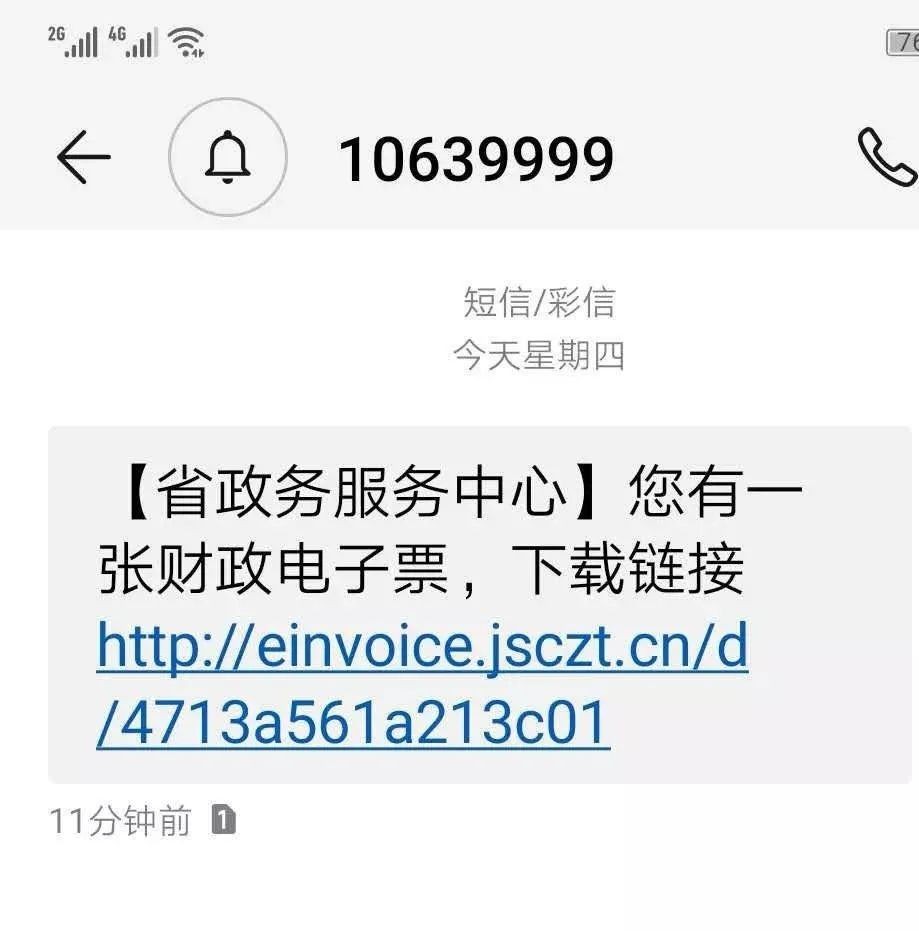The height and width of the screenshot is (931, 919).
Task: Tap the bell avatar for sender 10639999
Action: [228, 158]
